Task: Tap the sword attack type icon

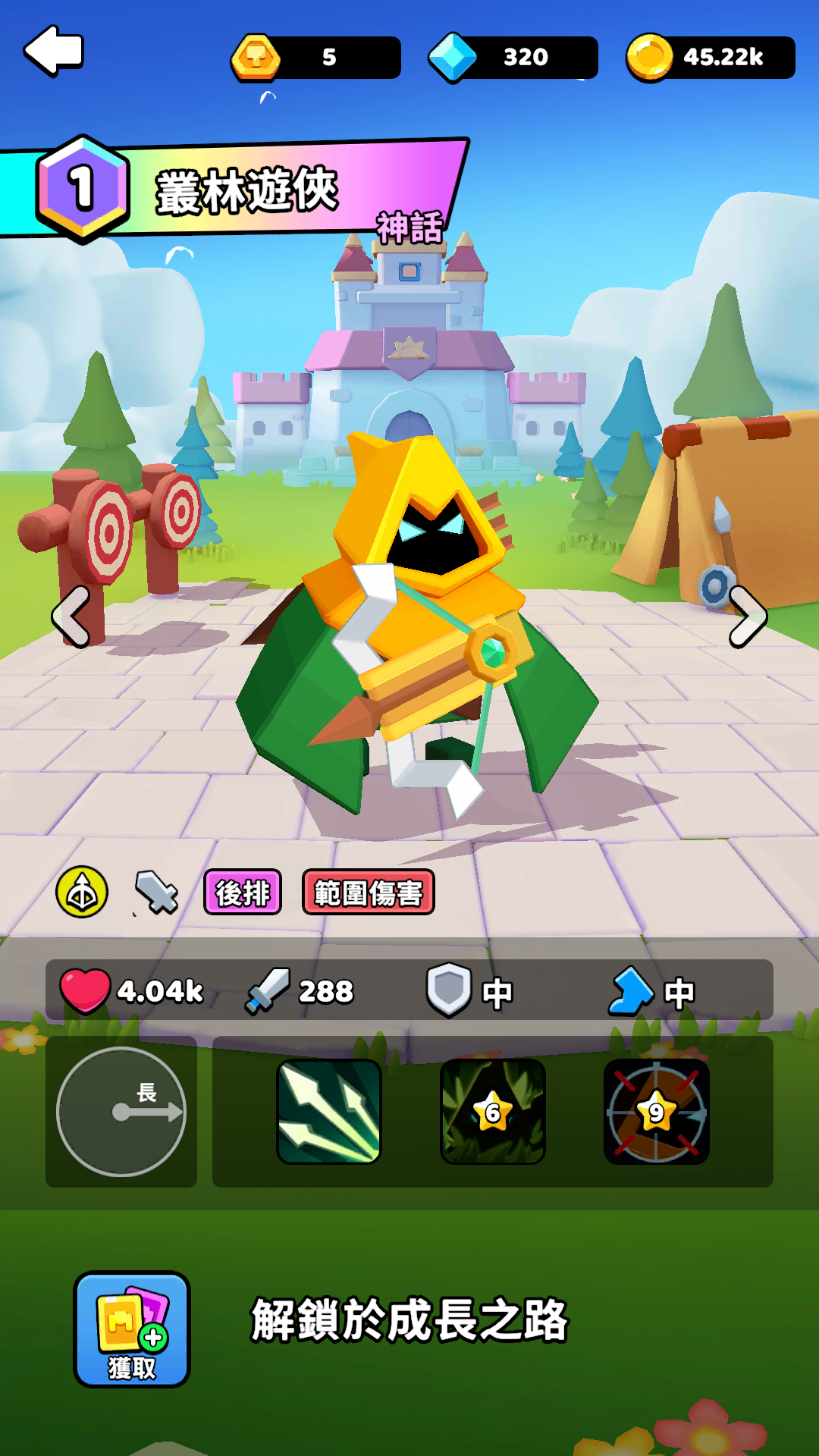Action: click(x=157, y=893)
